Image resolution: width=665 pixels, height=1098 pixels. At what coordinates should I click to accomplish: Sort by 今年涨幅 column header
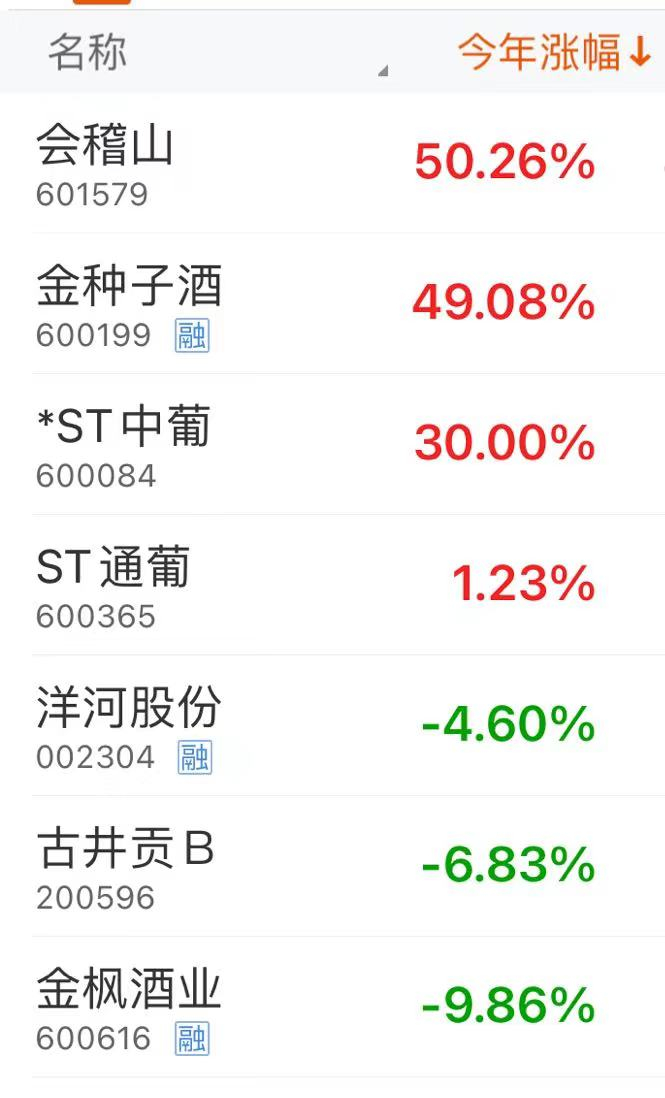pos(555,53)
